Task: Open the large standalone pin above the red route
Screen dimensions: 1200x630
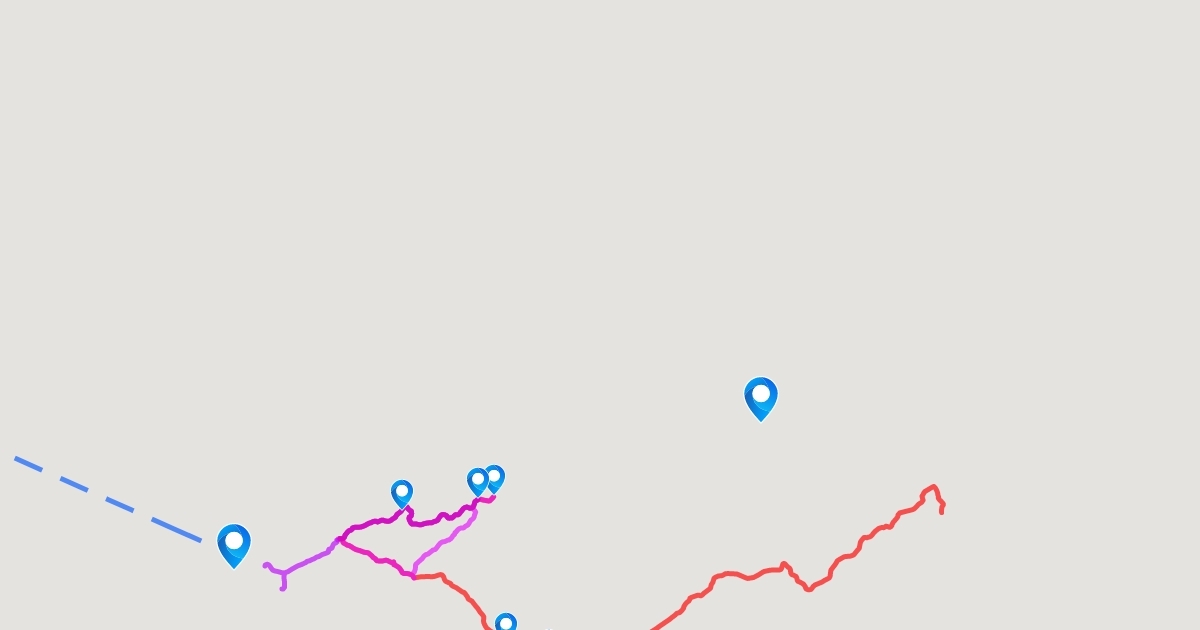Action: [761, 397]
